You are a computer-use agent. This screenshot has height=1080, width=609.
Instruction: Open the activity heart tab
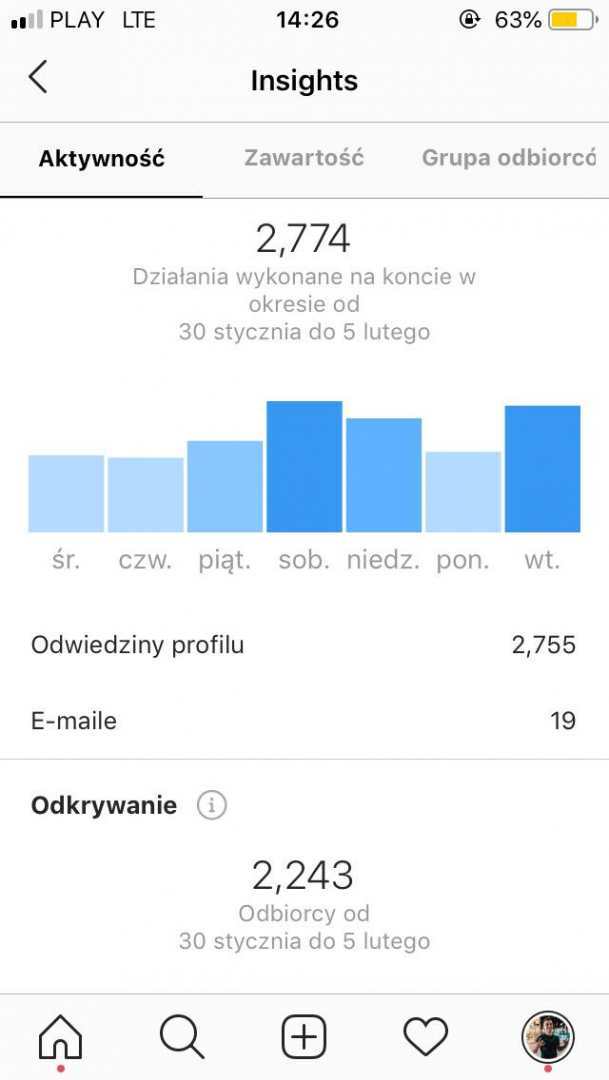coord(426,1037)
